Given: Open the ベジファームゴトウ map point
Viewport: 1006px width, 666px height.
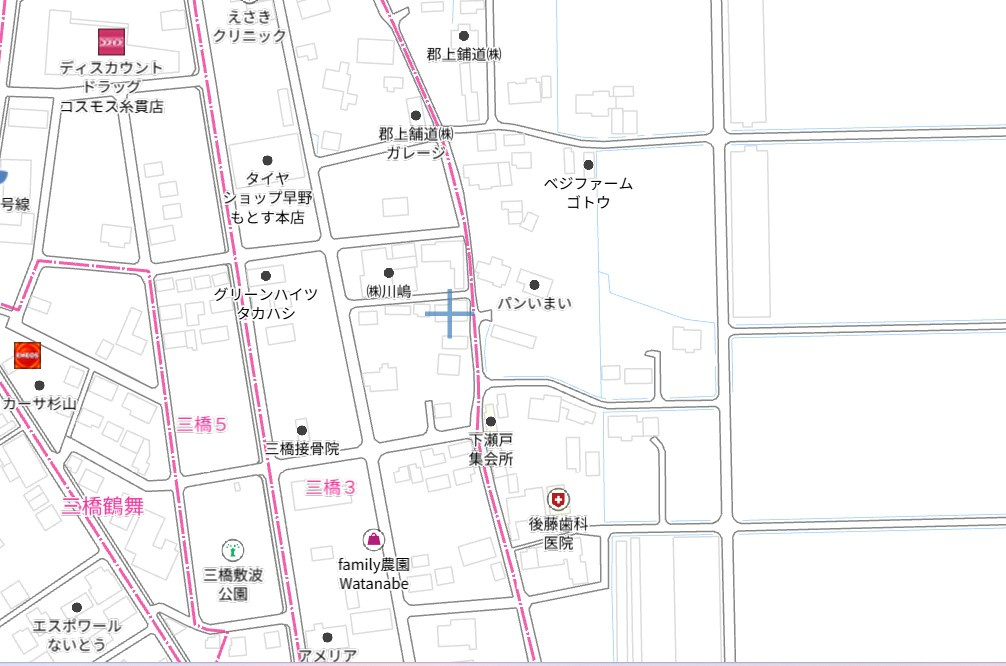Looking at the screenshot, I should (588, 165).
